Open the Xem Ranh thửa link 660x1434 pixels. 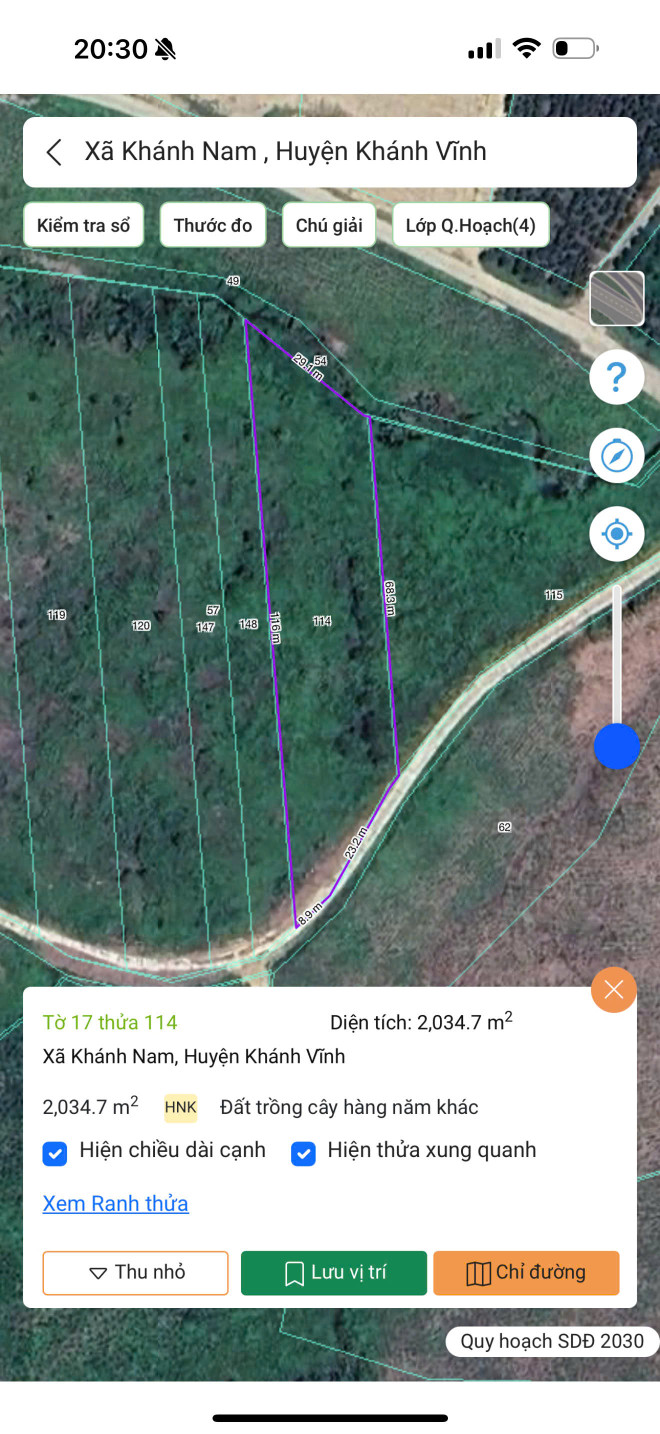[x=115, y=1203]
